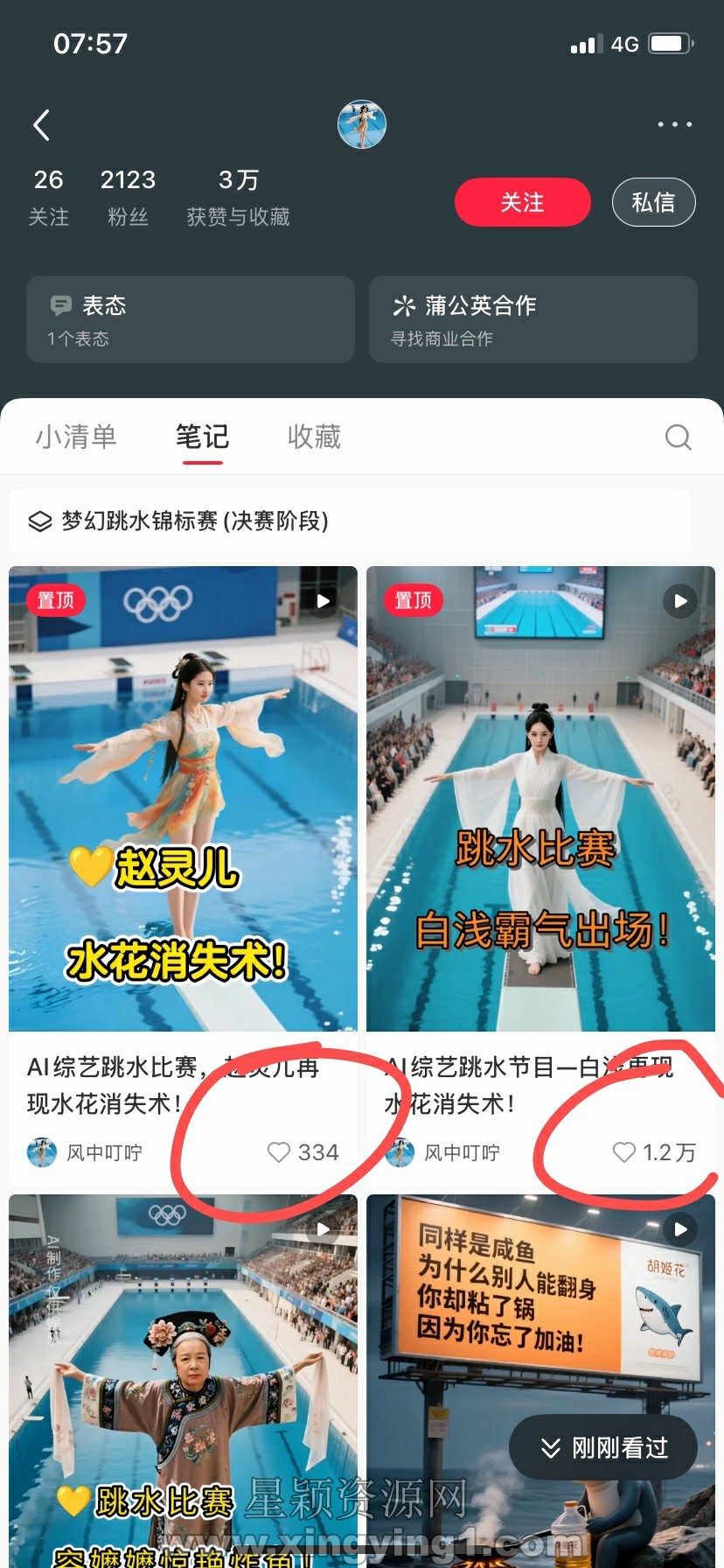Open 蒲公英合作 business cooperation card
Viewport: 724px width, 1568px height.
pyautogui.click(x=533, y=319)
